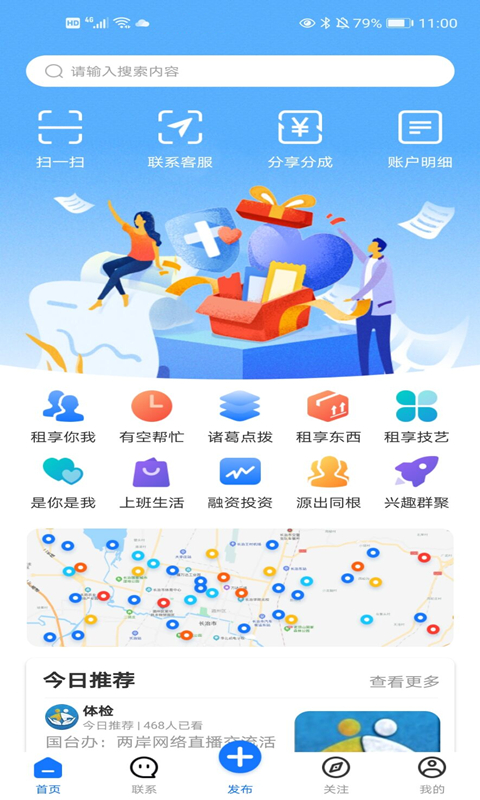Viewport: 480px width, 800px height.
Task: Open 分享分成
Action: pyautogui.click(x=300, y=139)
